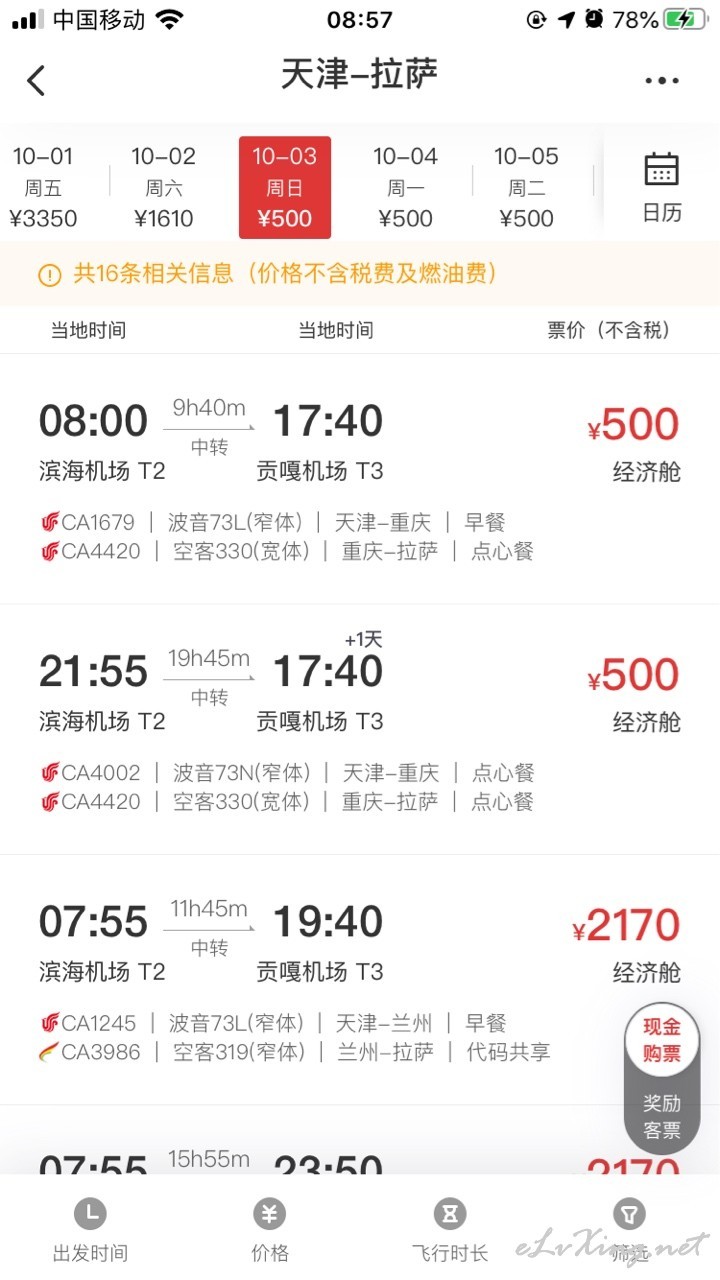Sort flights by 飞行时长
The height and width of the screenshot is (1280, 720).
coord(450,1231)
